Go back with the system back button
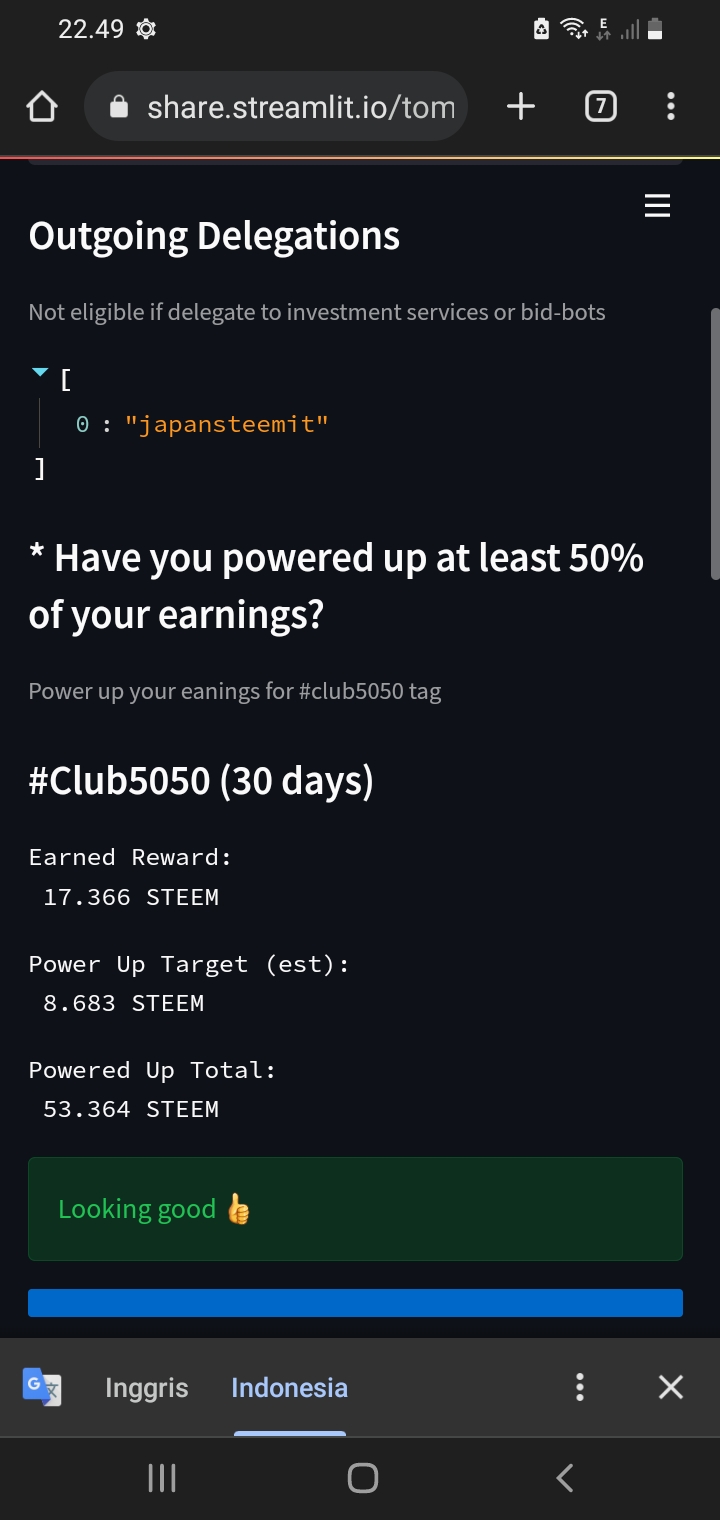The image size is (720, 1520). (565, 1478)
